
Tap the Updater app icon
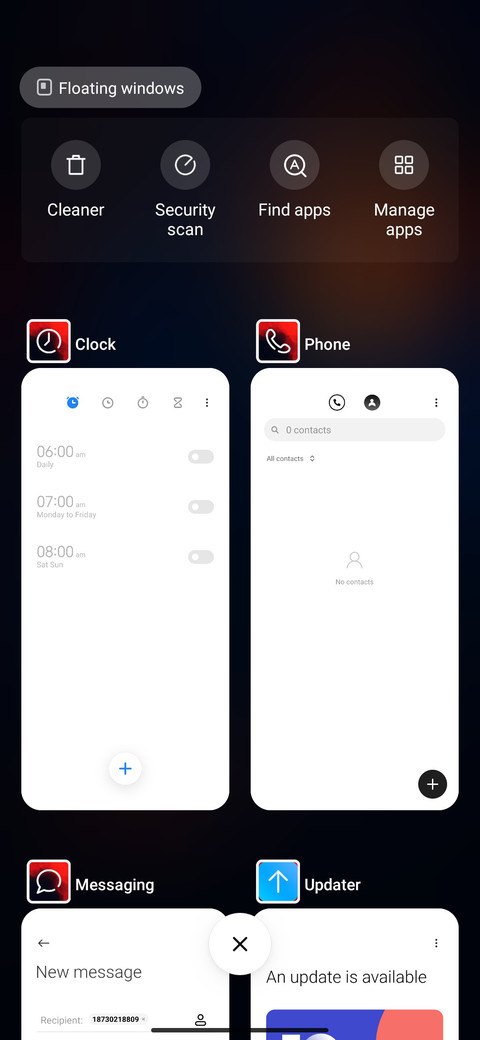[x=278, y=882]
